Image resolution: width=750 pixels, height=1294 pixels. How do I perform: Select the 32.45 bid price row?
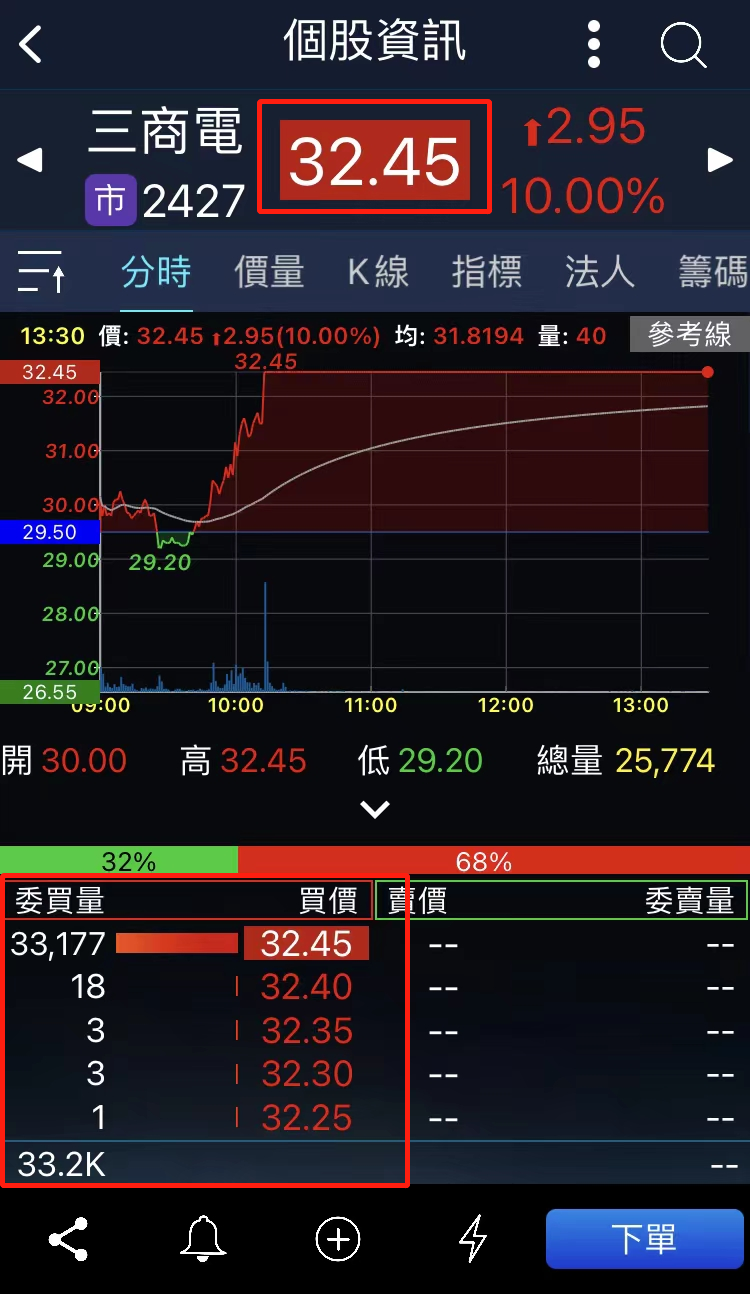(x=306, y=944)
